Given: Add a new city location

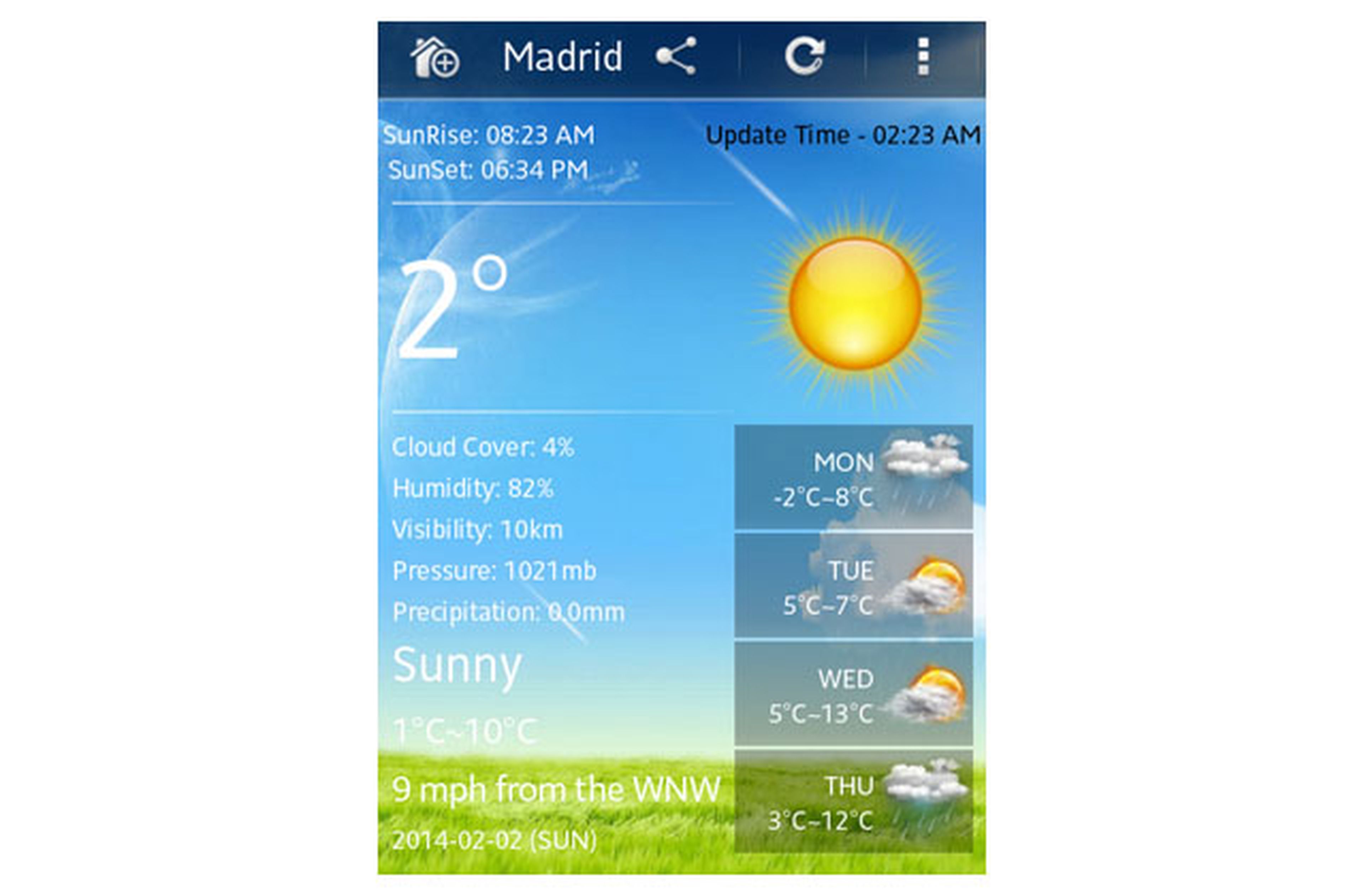Looking at the screenshot, I should pos(434,57).
